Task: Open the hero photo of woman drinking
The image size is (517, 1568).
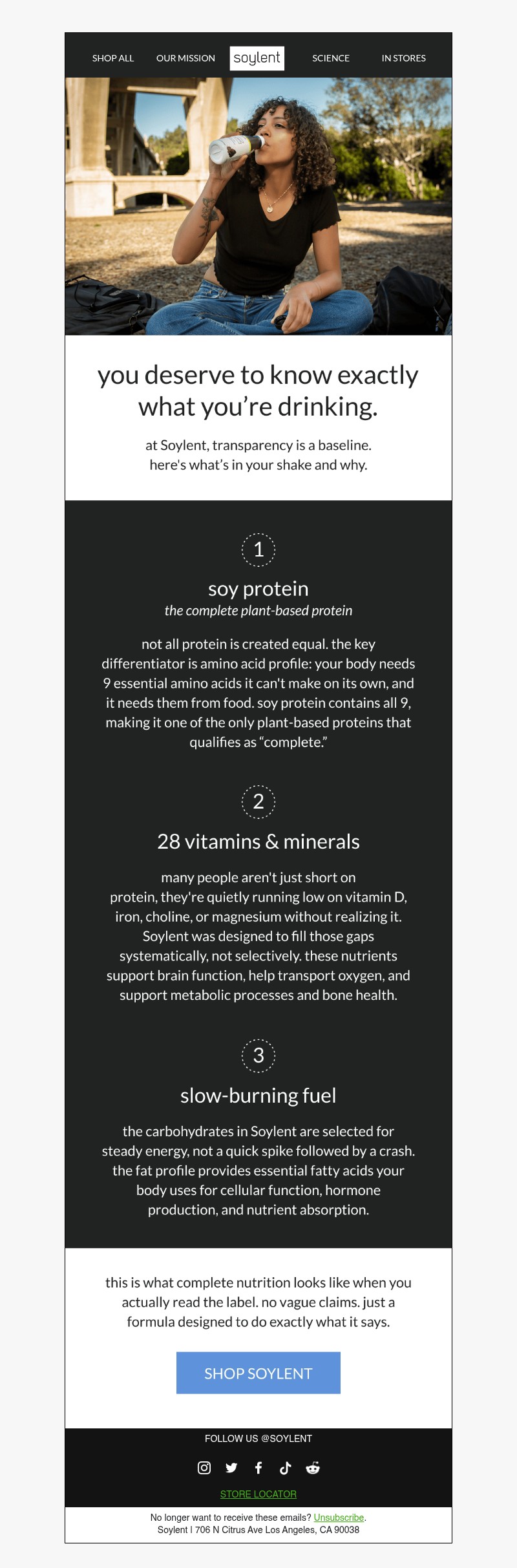Action: (258, 206)
